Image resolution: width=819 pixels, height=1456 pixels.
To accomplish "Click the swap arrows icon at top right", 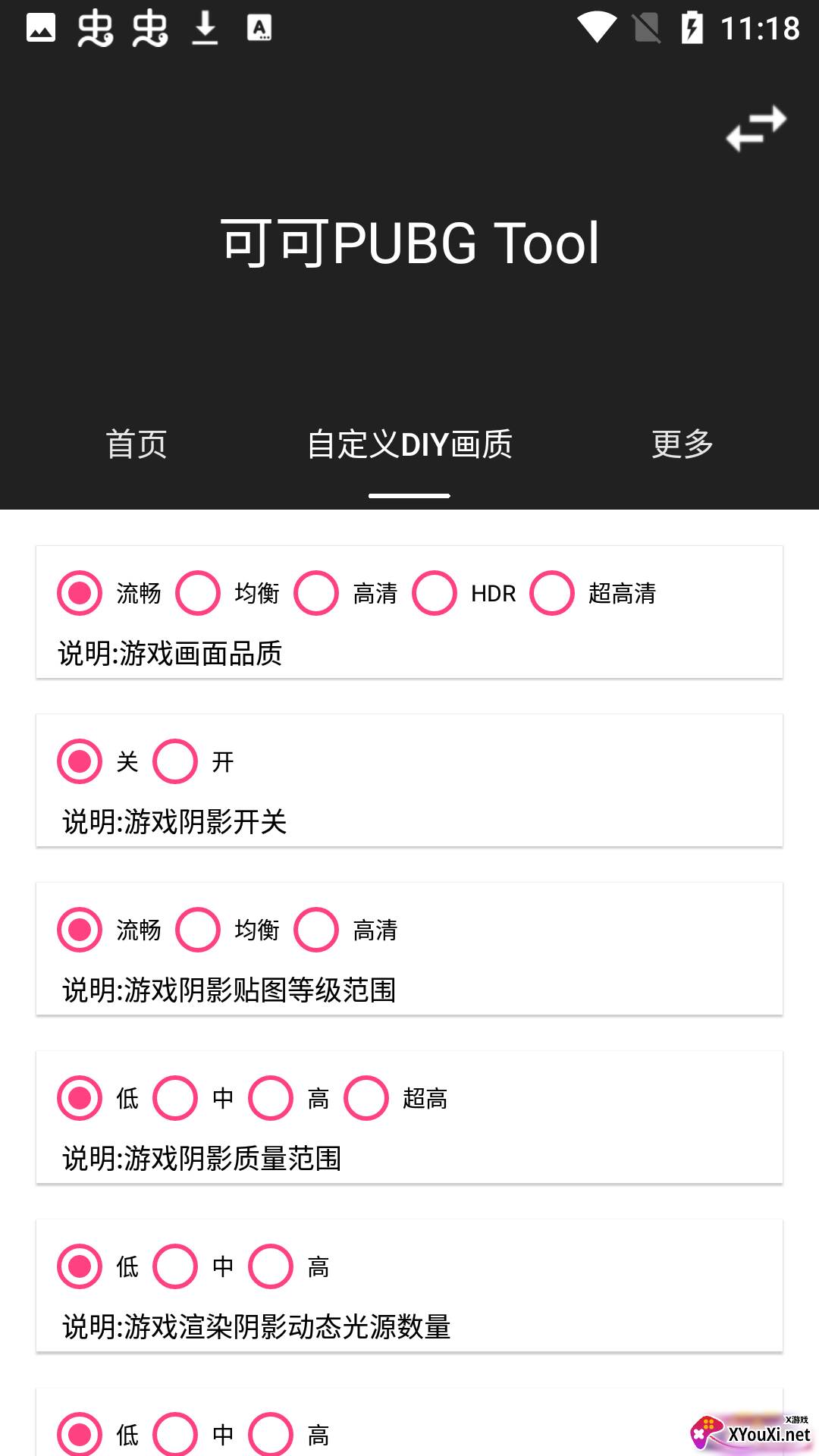I will click(755, 127).
